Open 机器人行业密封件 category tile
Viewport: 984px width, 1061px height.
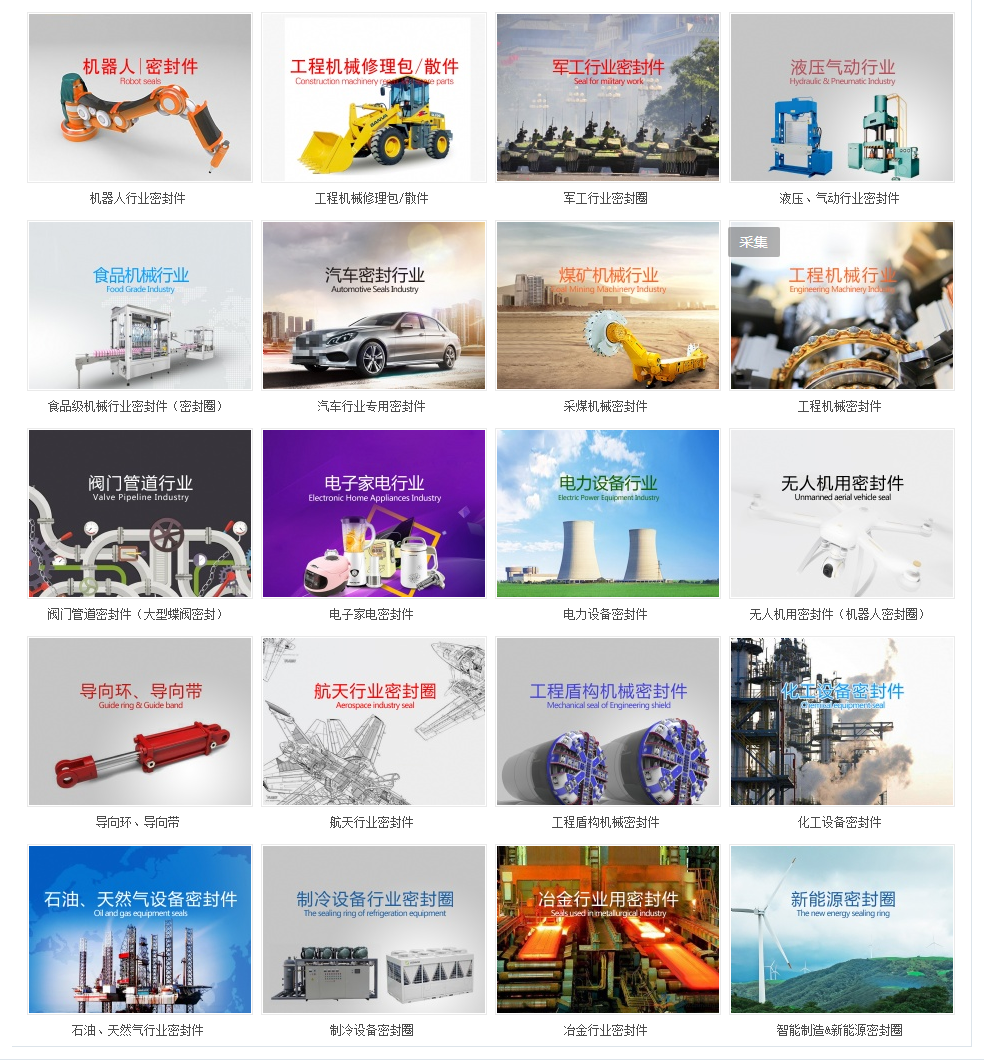click(x=139, y=98)
